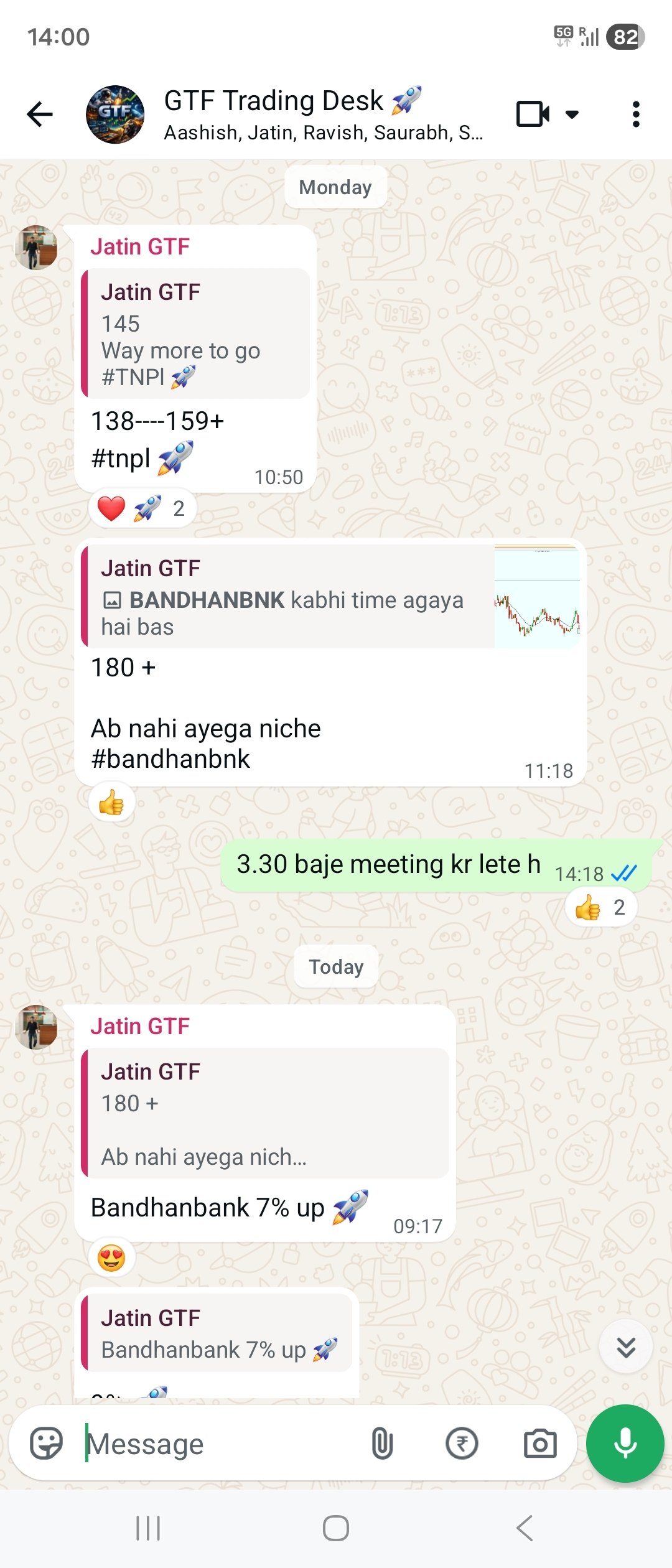View heart and rocket reactions on #tnpl message
This screenshot has height=1568, width=672.
tap(142, 508)
